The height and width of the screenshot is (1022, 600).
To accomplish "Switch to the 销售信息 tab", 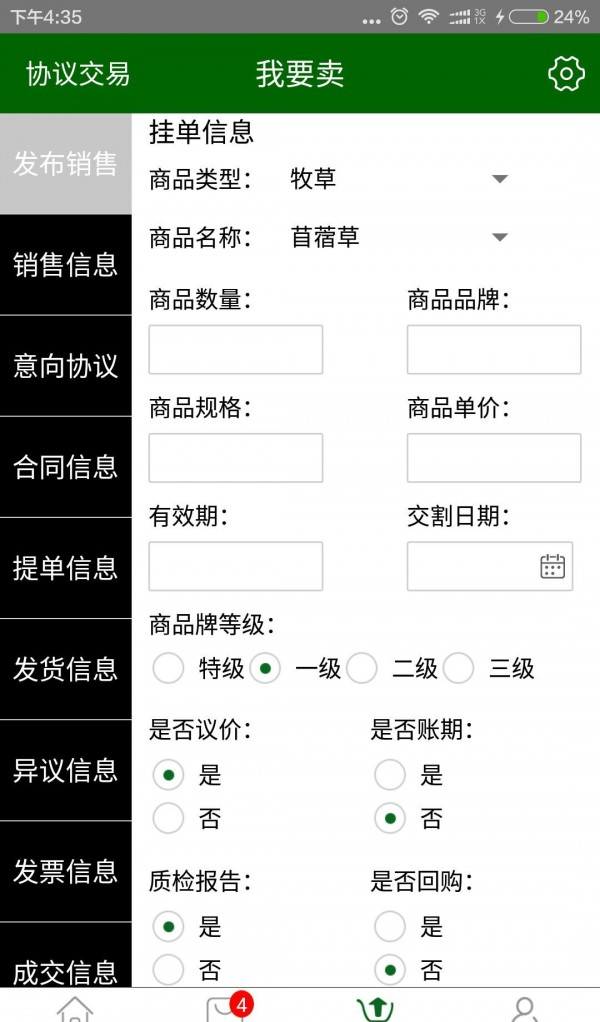I will pos(65,265).
